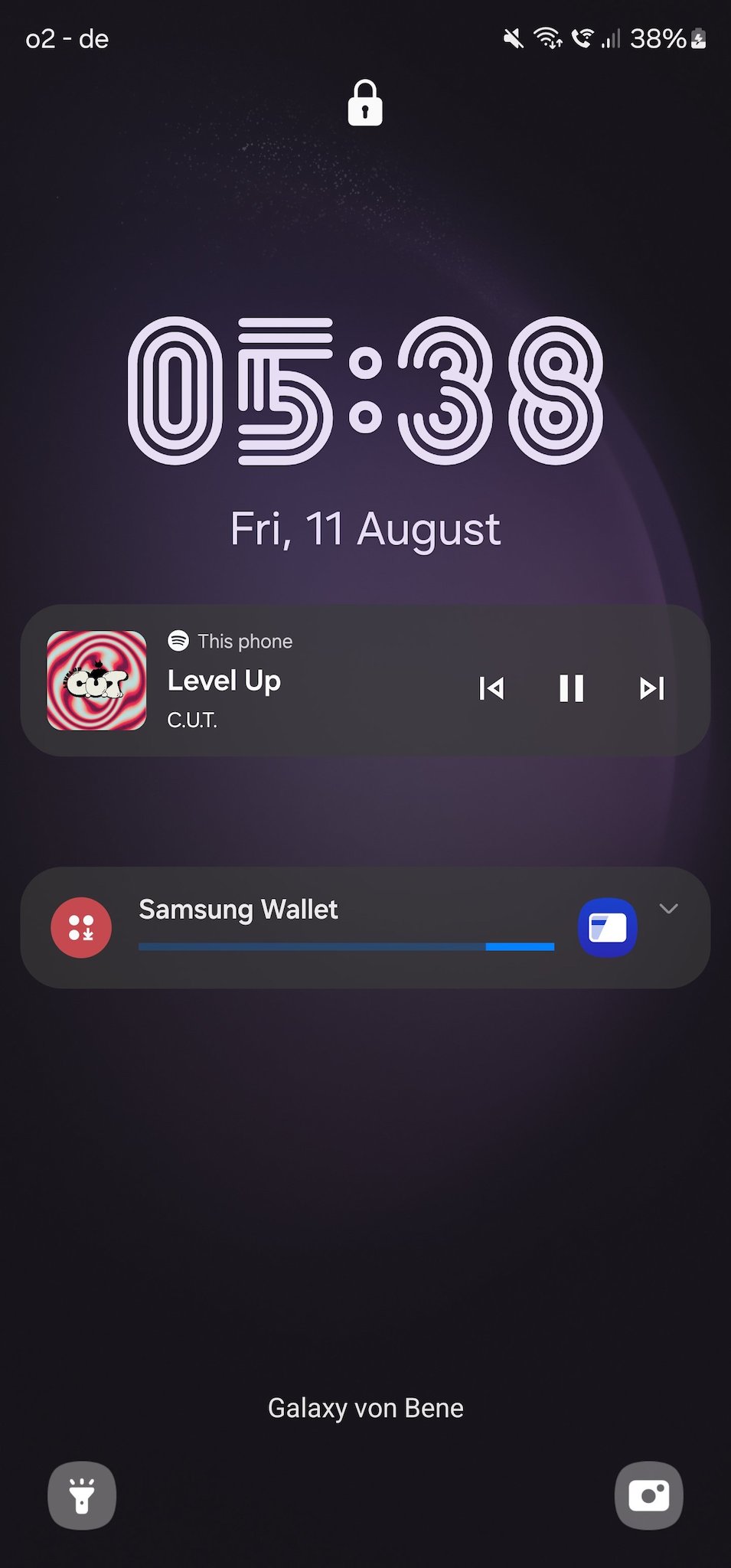Skip to the next track
Viewport: 731px width, 1568px height.
click(651, 688)
